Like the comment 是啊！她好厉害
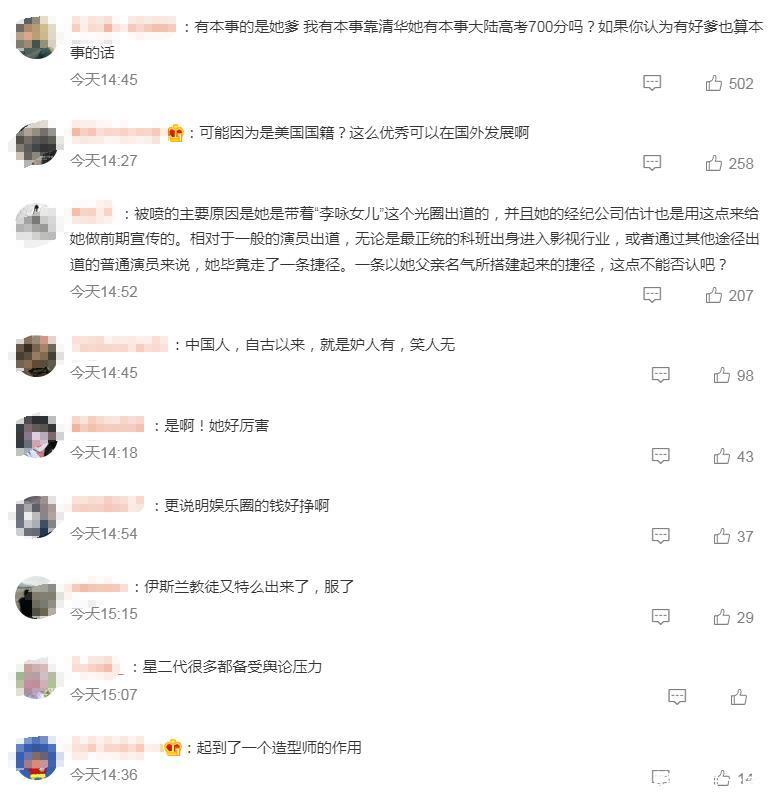 [x=722, y=456]
